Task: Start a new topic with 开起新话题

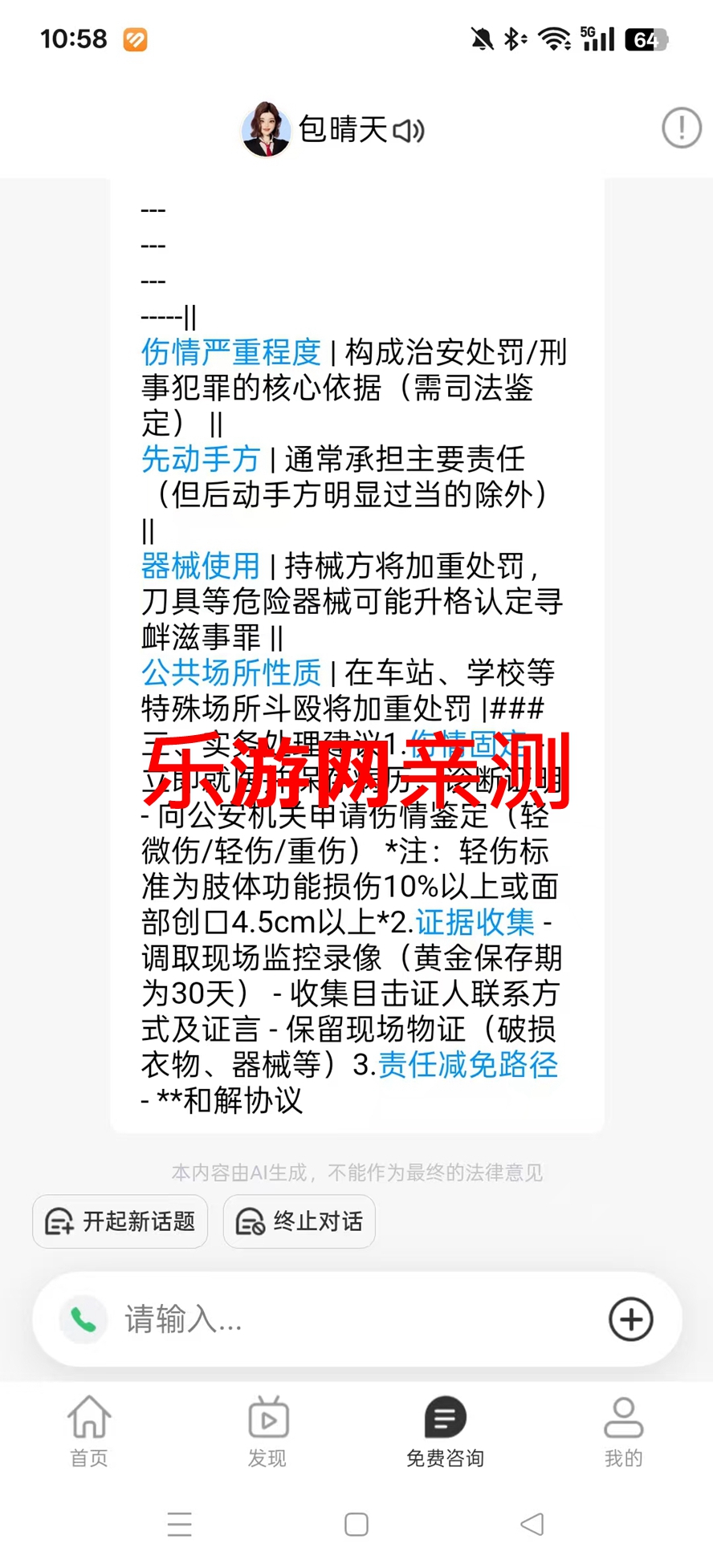Action: click(120, 1221)
